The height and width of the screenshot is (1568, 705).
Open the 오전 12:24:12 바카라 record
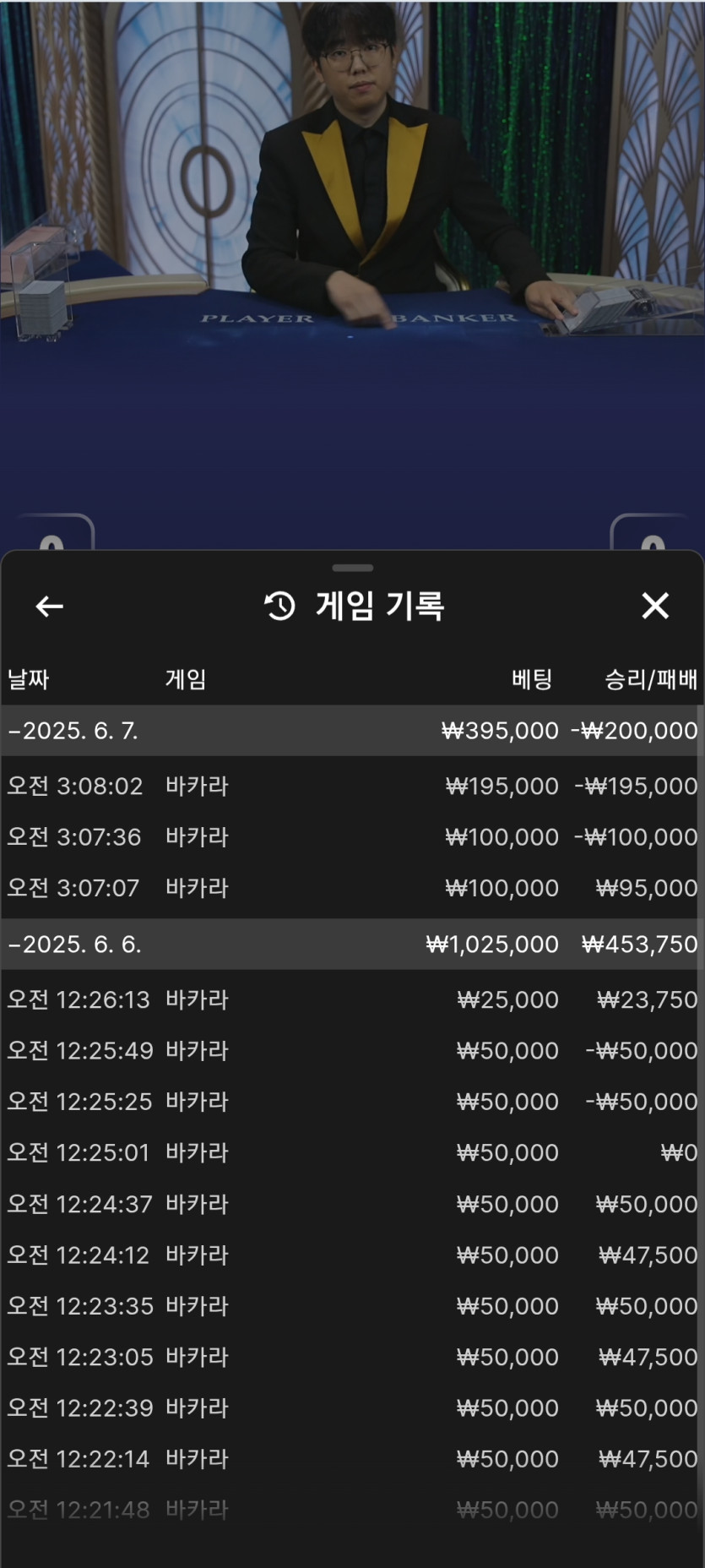[x=352, y=1255]
